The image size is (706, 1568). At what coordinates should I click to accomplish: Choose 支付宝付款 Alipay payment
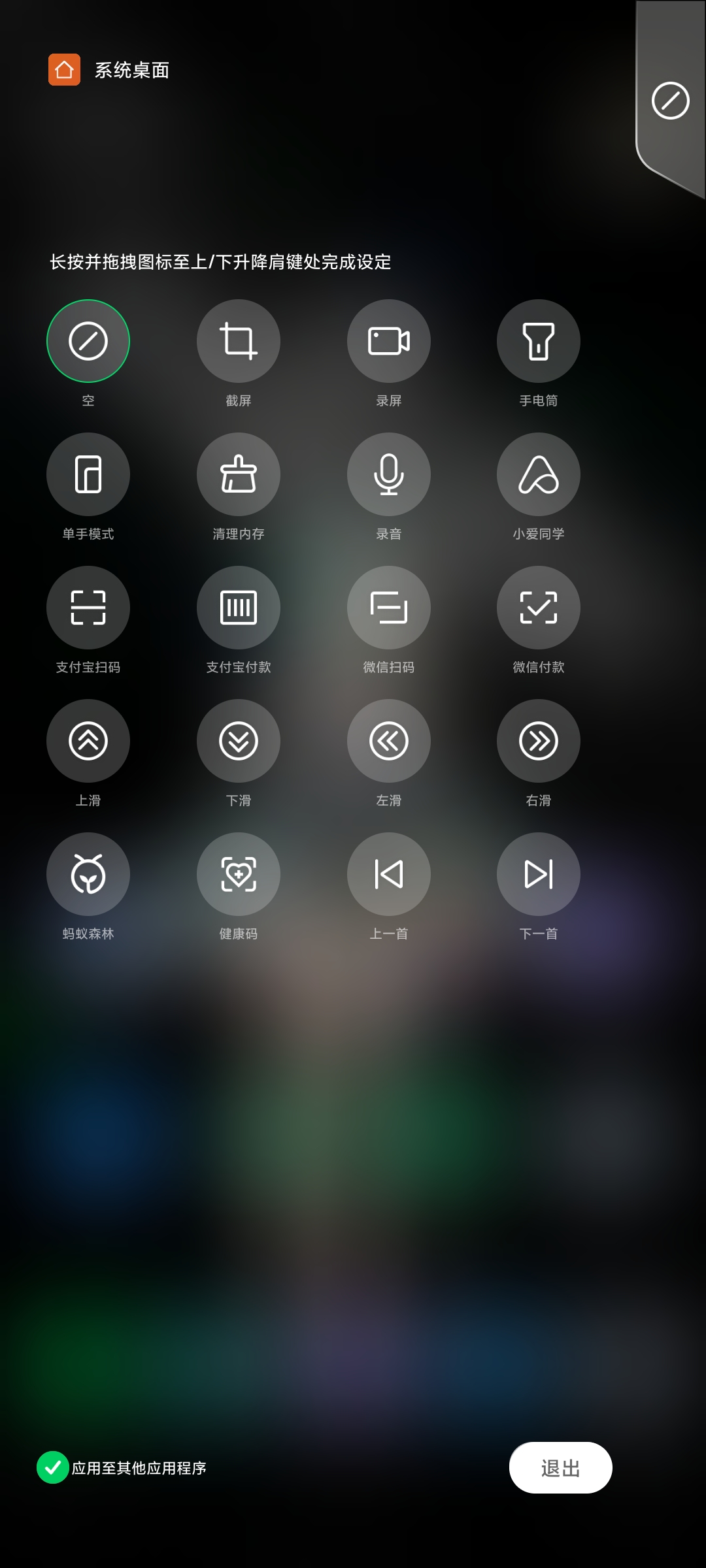click(x=239, y=608)
